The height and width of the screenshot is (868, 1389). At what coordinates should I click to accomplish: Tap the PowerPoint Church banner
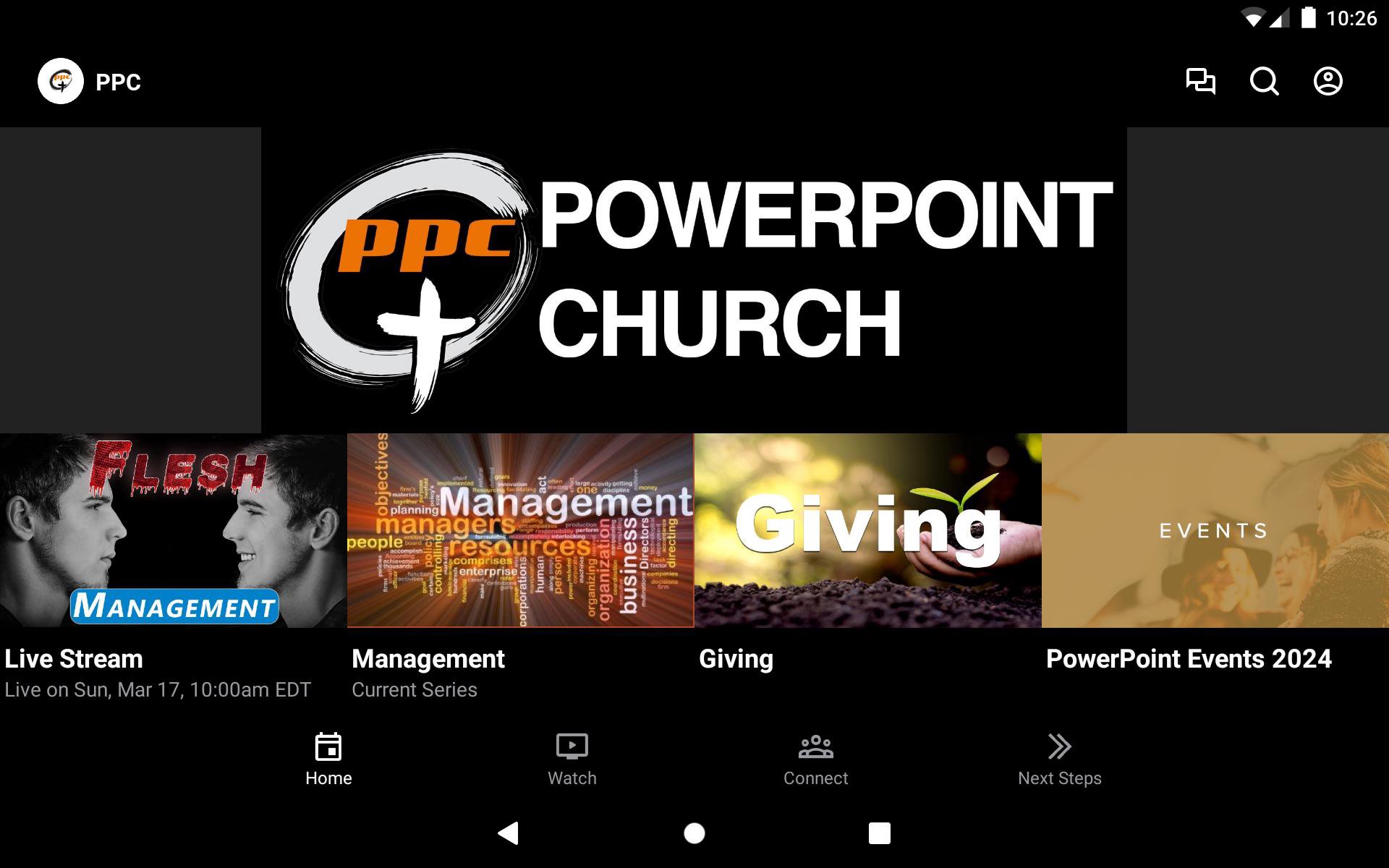pyautogui.click(x=694, y=281)
